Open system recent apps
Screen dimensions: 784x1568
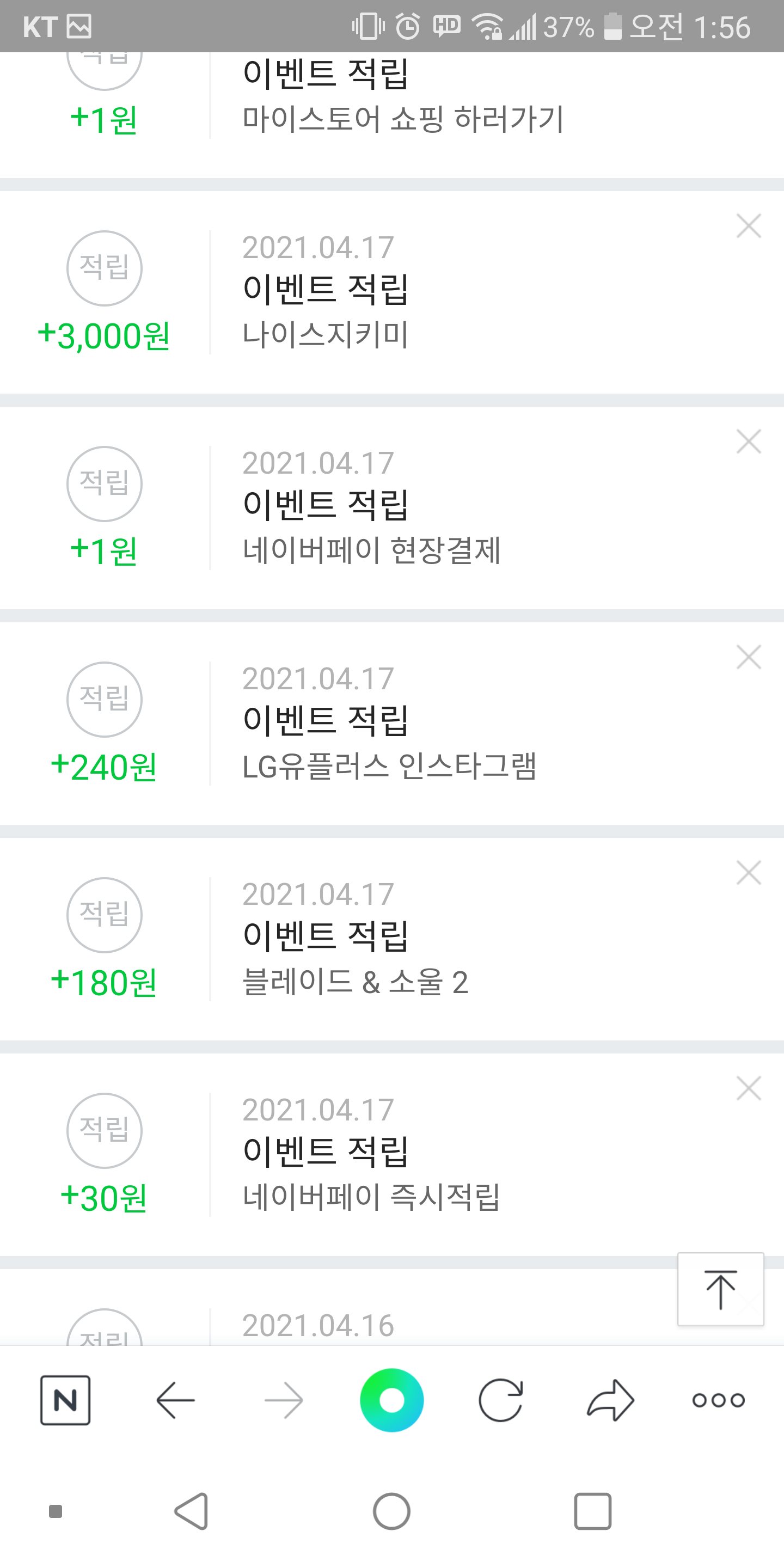(x=592, y=1511)
